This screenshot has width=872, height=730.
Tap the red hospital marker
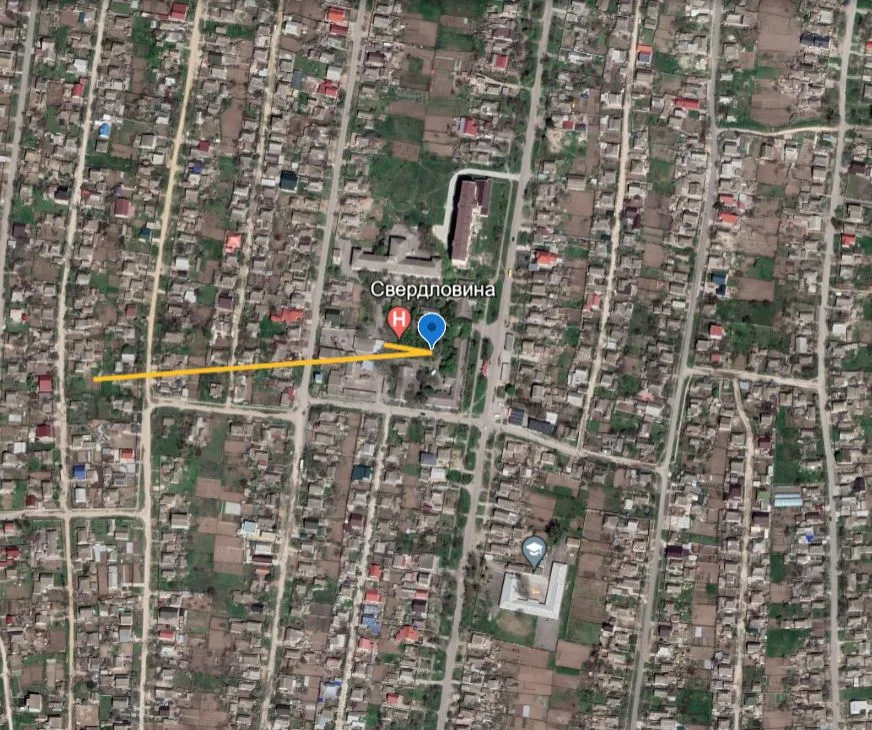[x=398, y=322]
